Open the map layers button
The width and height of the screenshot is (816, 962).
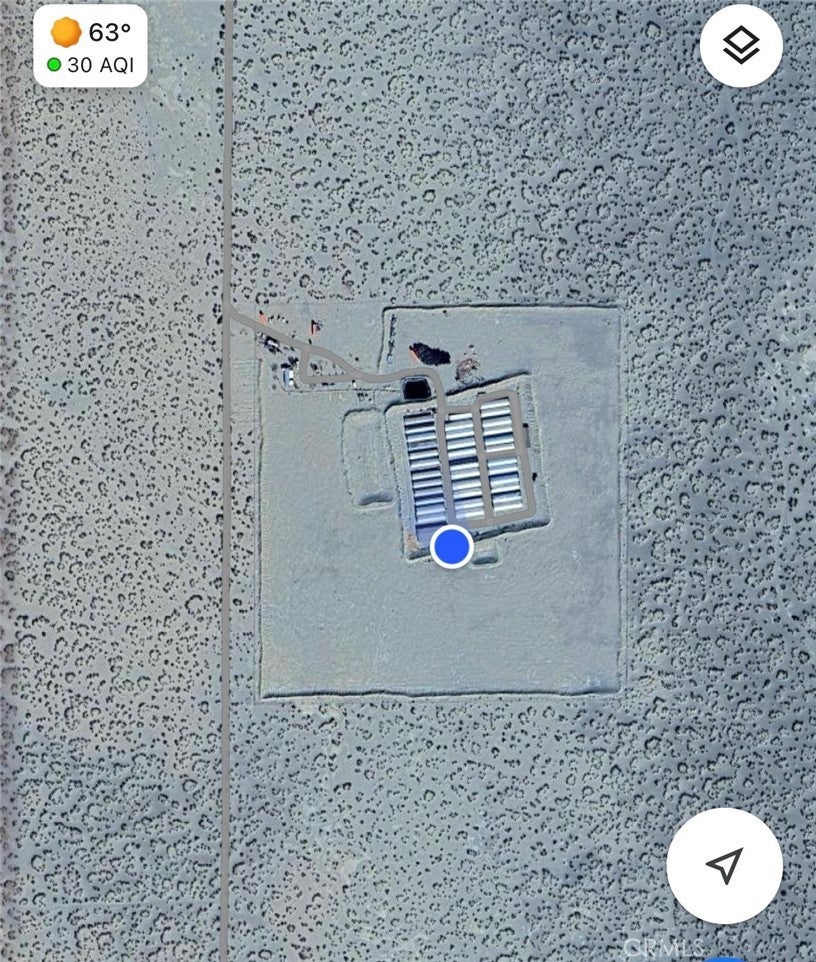pos(741,45)
